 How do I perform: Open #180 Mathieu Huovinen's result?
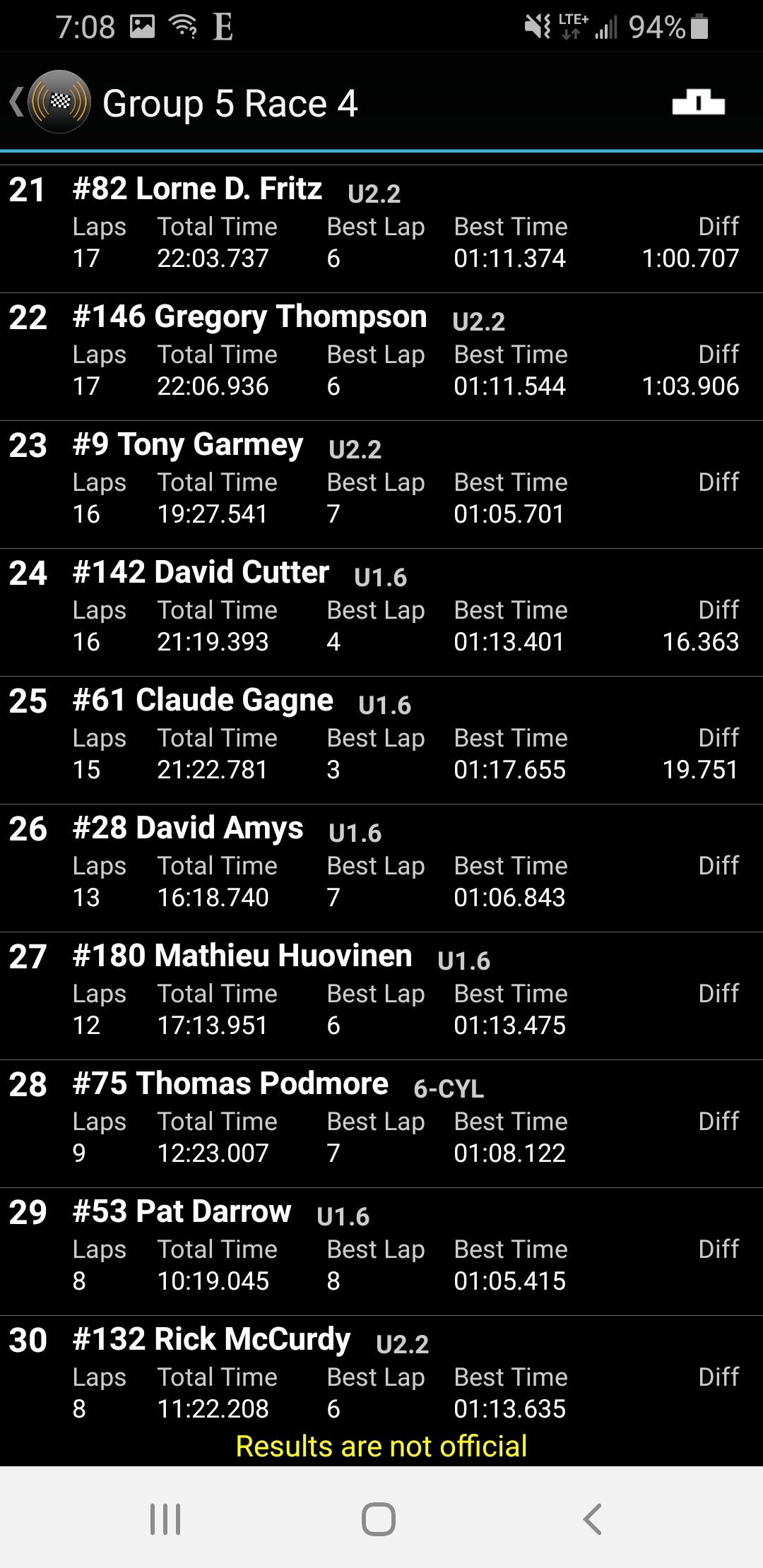(381, 996)
